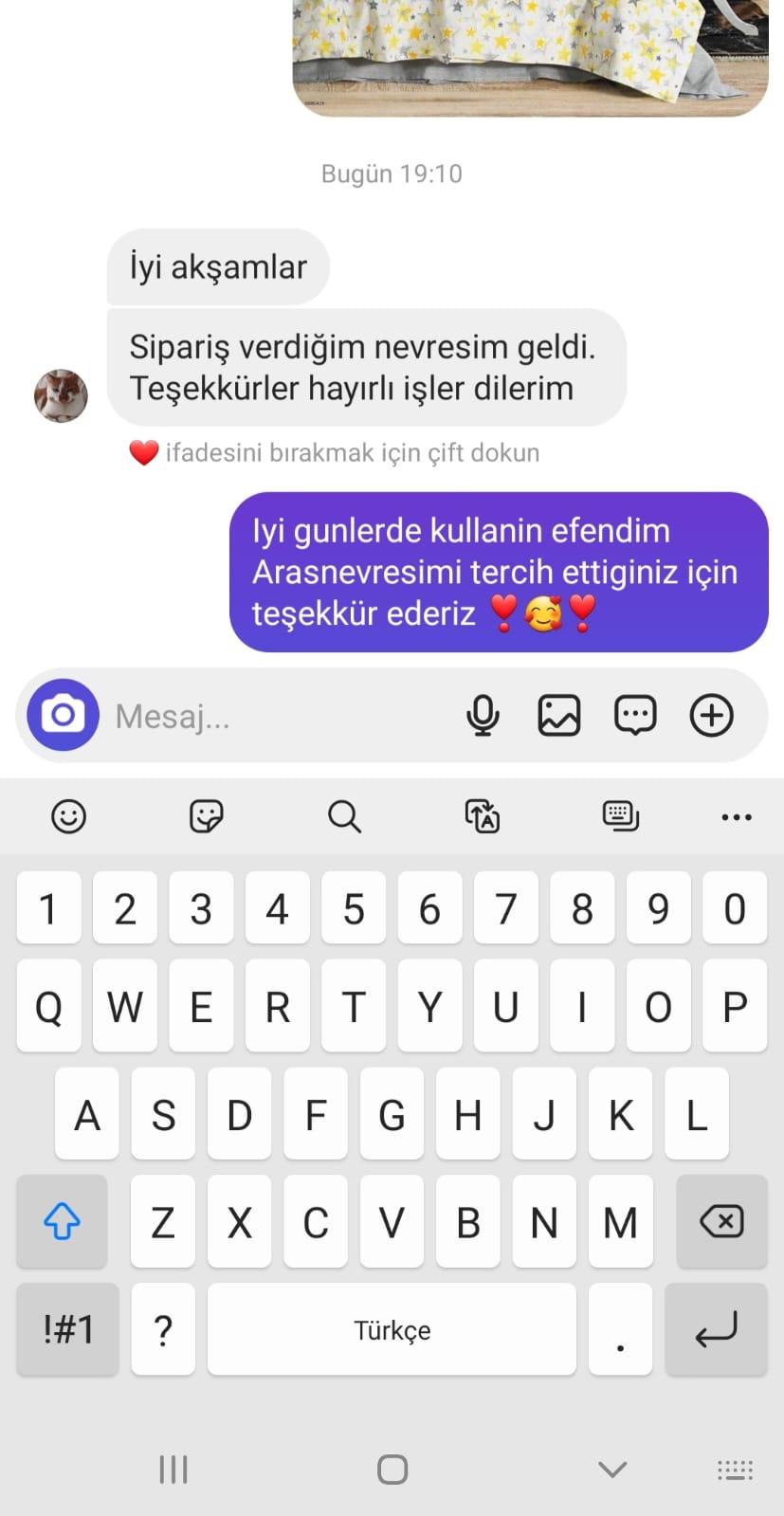This screenshot has width=784, height=1516.
Task: Switch to symbols with !#1 key
Action: [x=67, y=1329]
